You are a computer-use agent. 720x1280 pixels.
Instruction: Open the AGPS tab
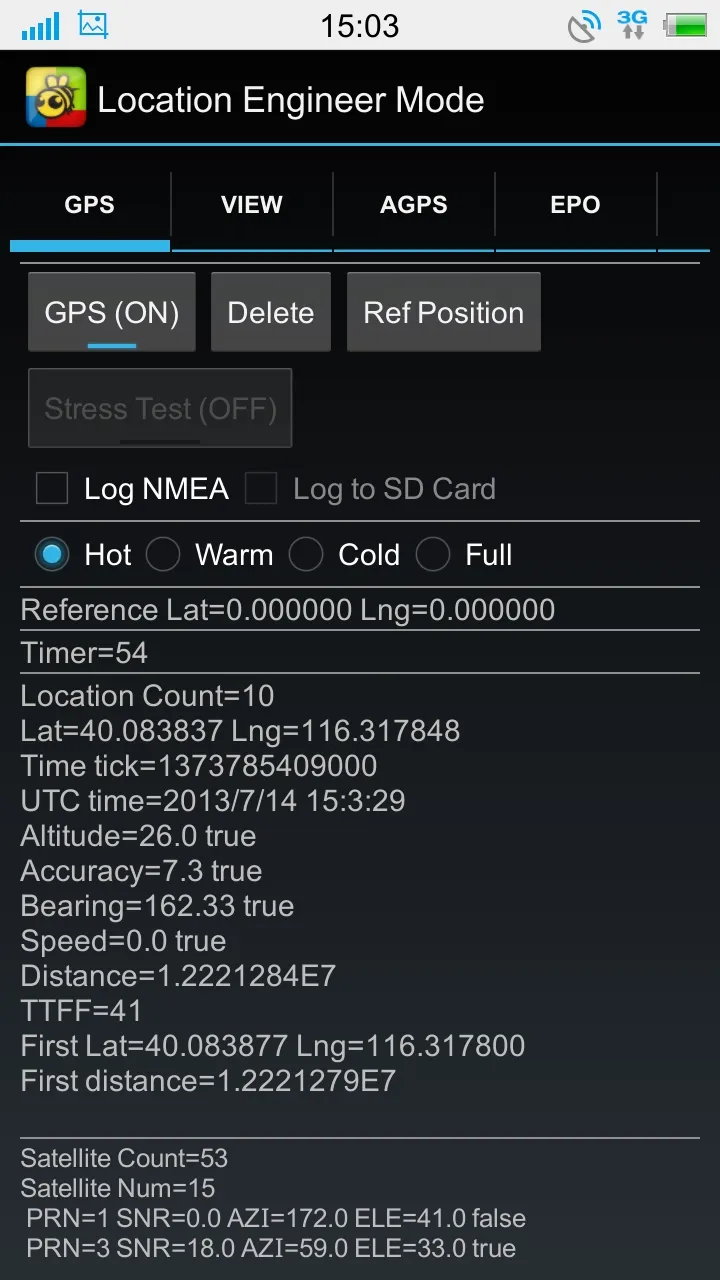coord(414,205)
